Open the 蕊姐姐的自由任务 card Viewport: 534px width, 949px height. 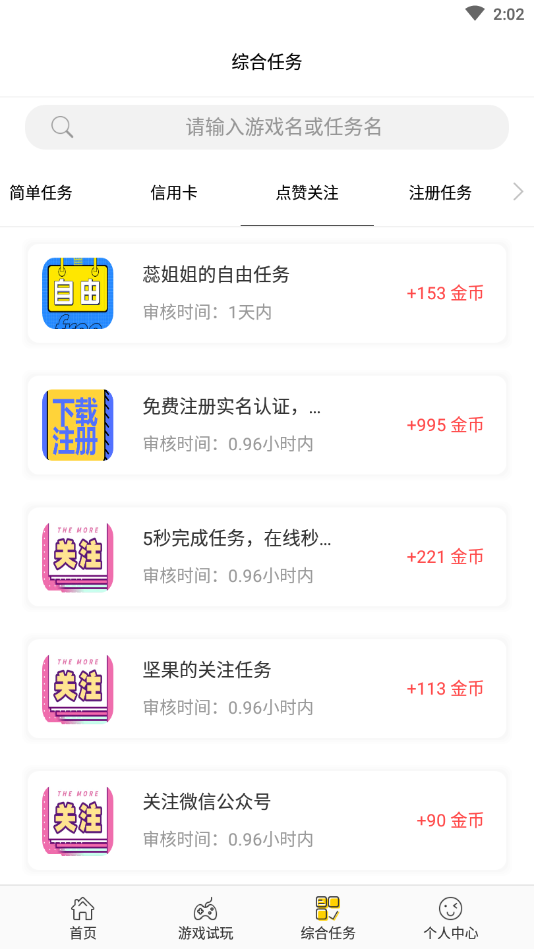tap(267, 294)
